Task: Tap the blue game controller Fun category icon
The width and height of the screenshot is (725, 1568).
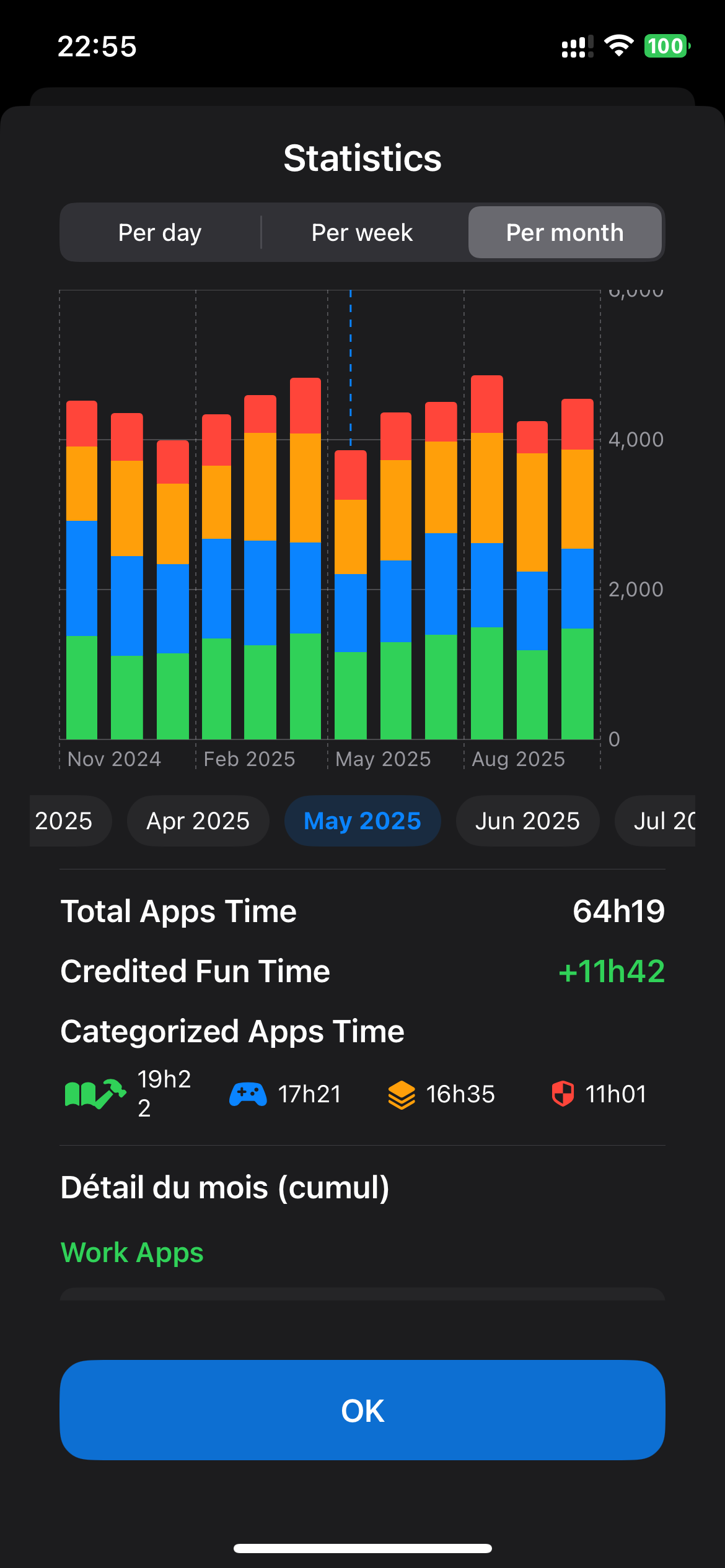Action: 247,1094
